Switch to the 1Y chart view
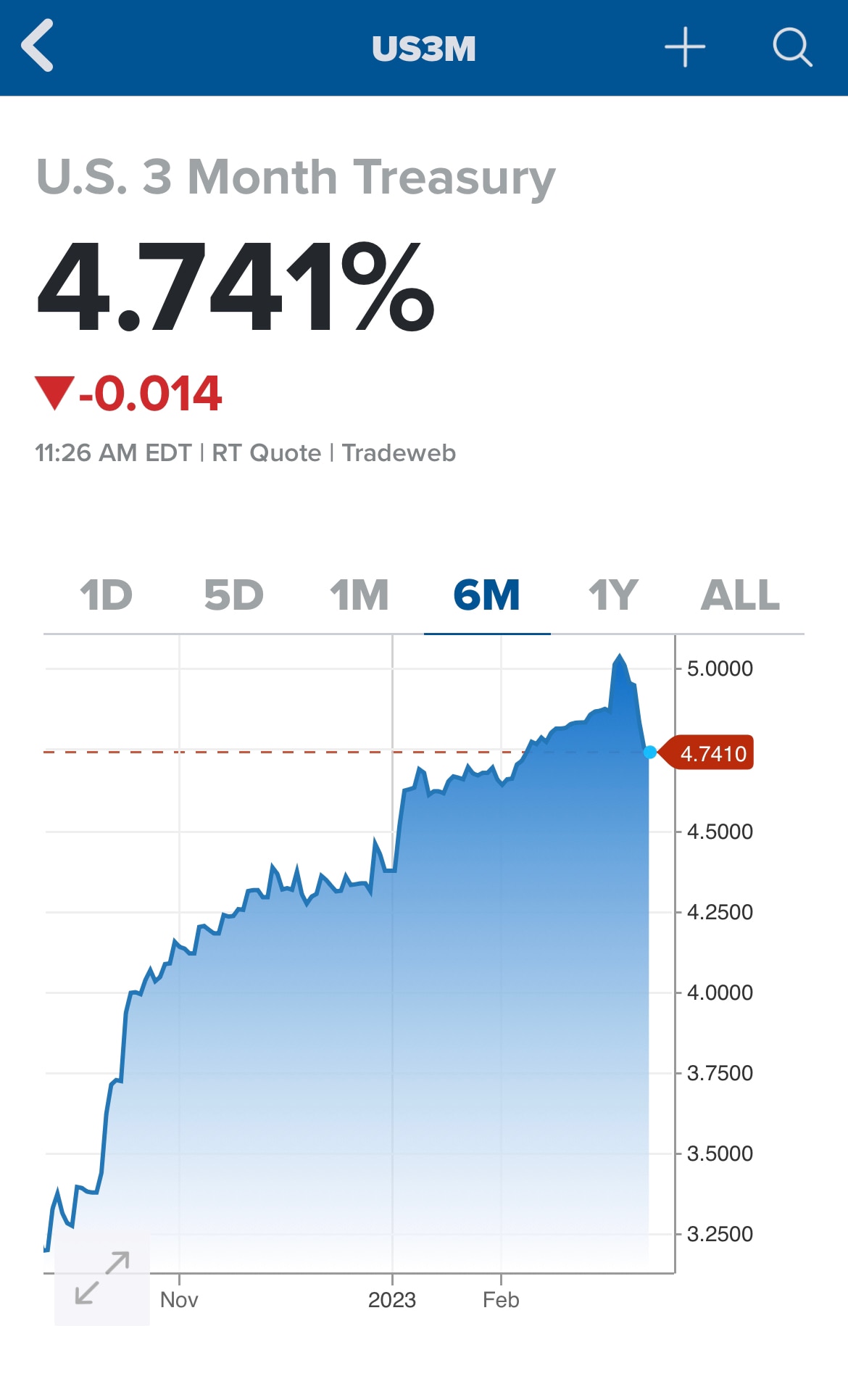Viewport: 848px width, 1400px height. (x=613, y=596)
